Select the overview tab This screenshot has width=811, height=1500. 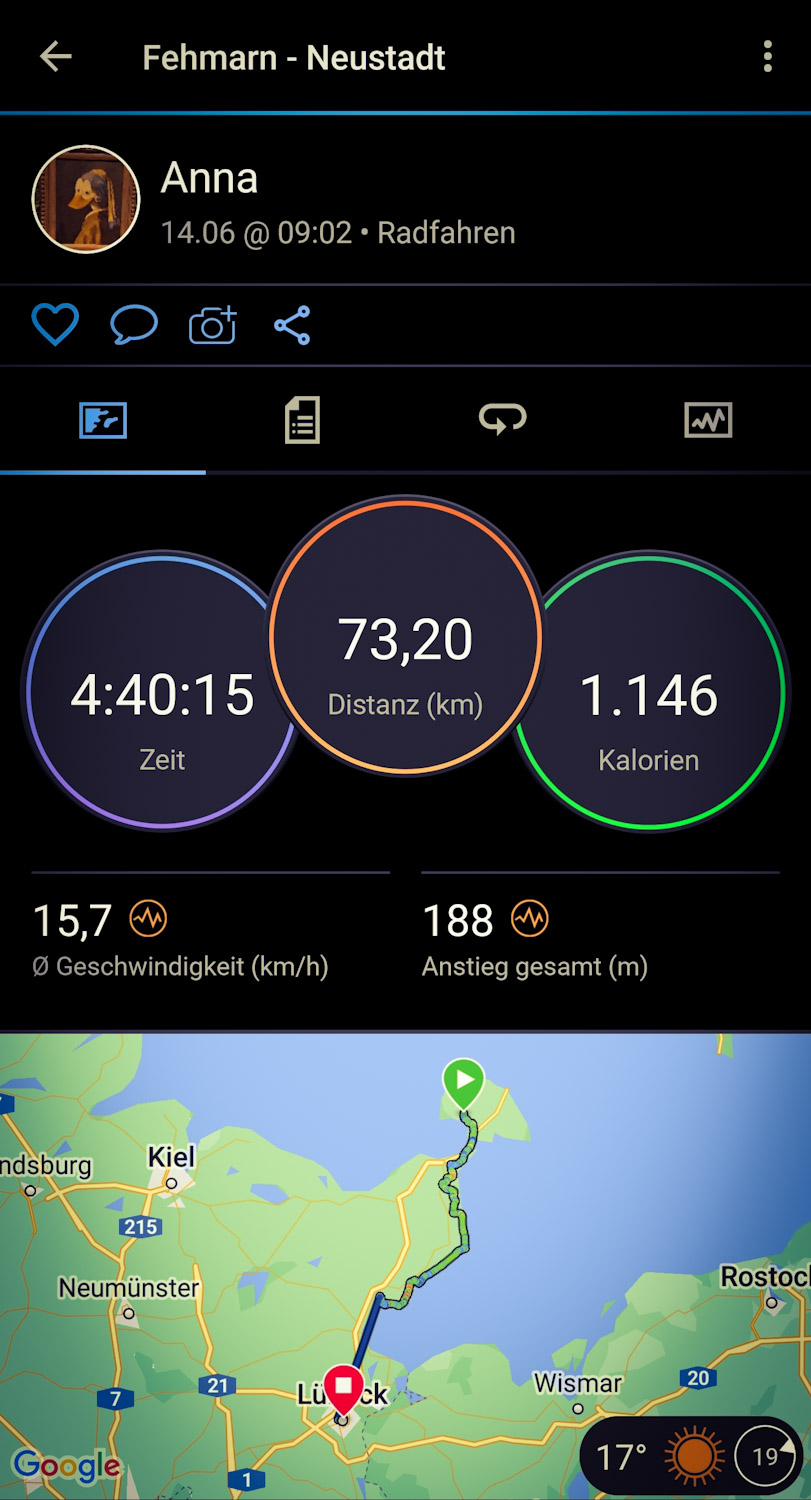(x=103, y=420)
